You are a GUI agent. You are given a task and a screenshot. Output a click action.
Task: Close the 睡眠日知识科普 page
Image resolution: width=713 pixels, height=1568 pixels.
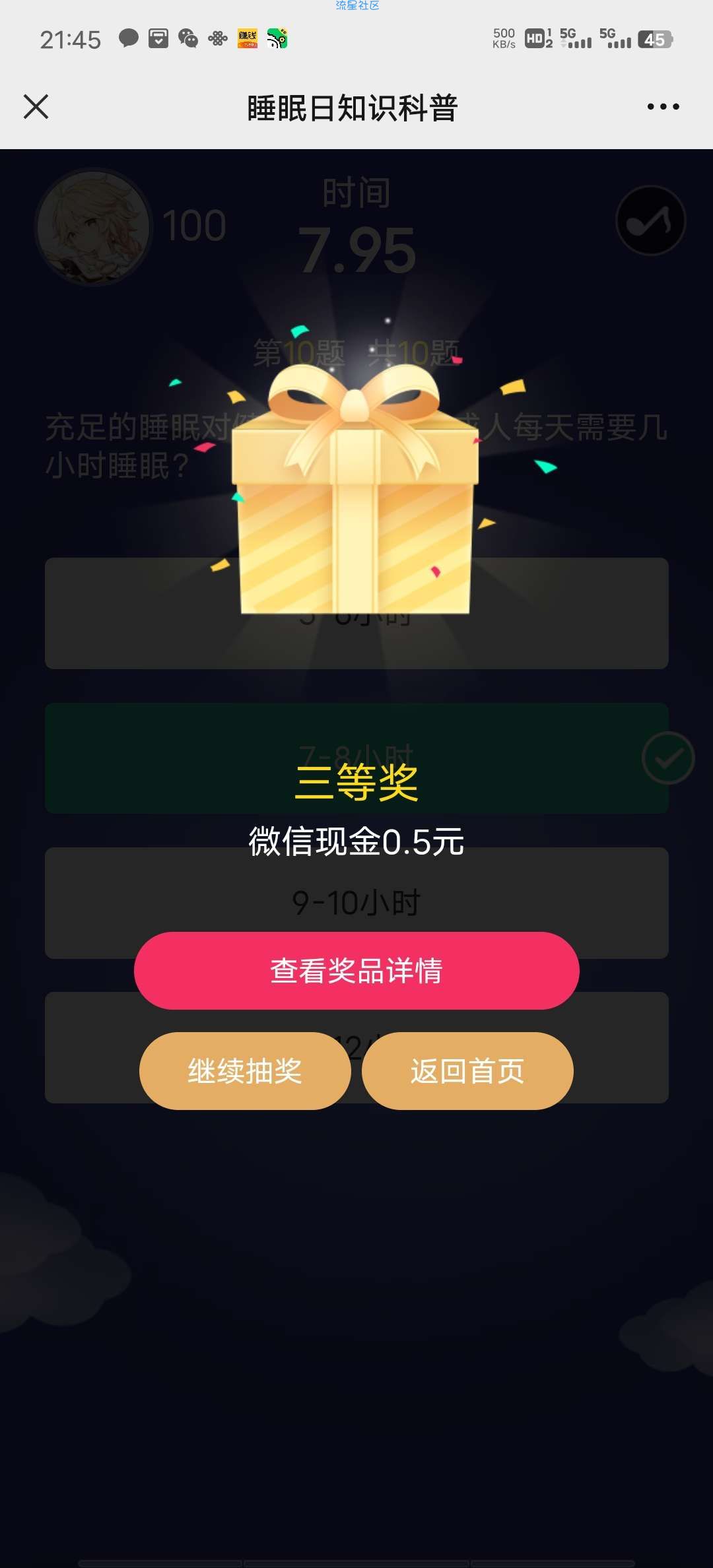tap(36, 106)
